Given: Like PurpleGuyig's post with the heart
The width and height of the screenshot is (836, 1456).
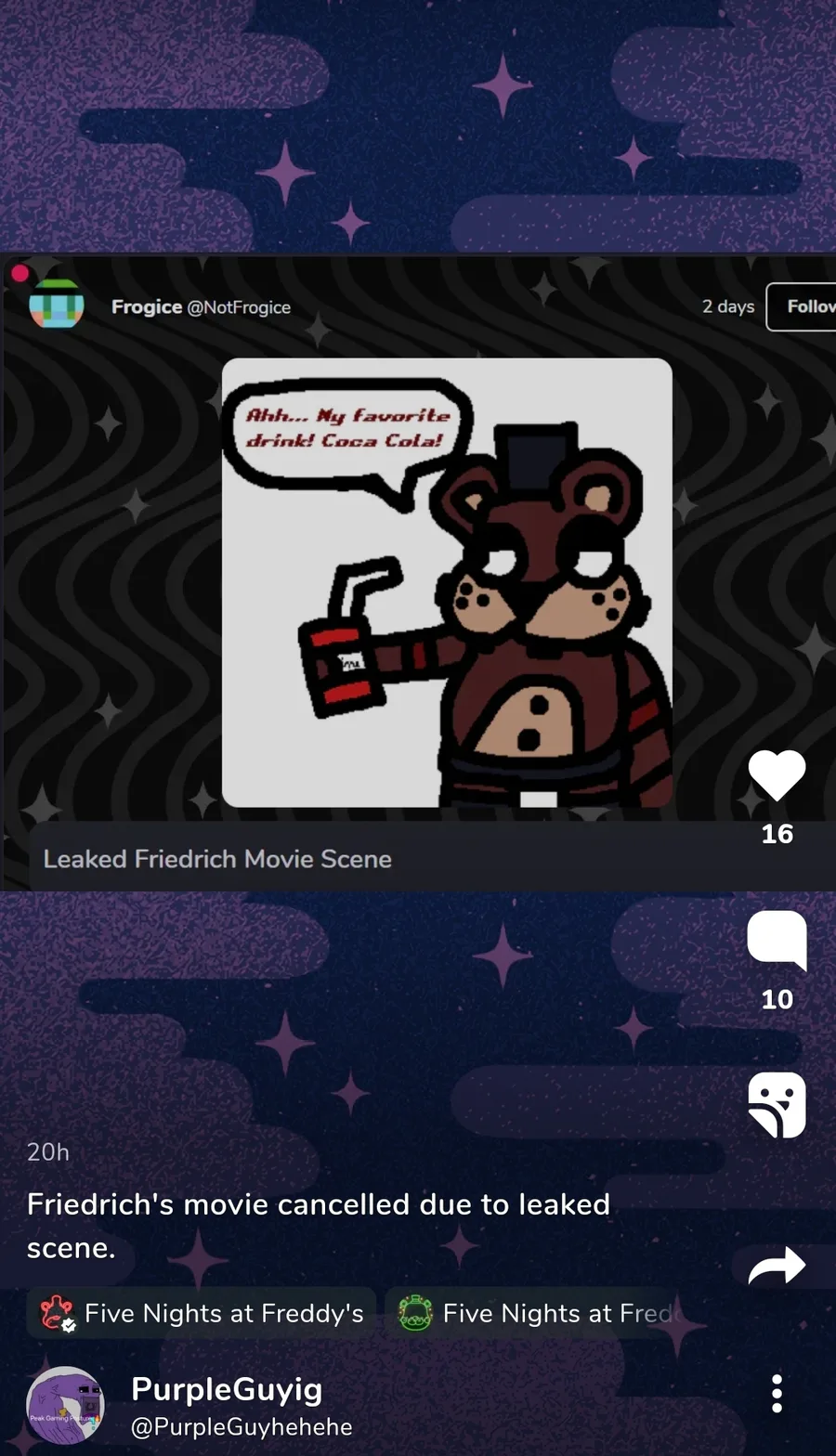Looking at the screenshot, I should coord(777,775).
